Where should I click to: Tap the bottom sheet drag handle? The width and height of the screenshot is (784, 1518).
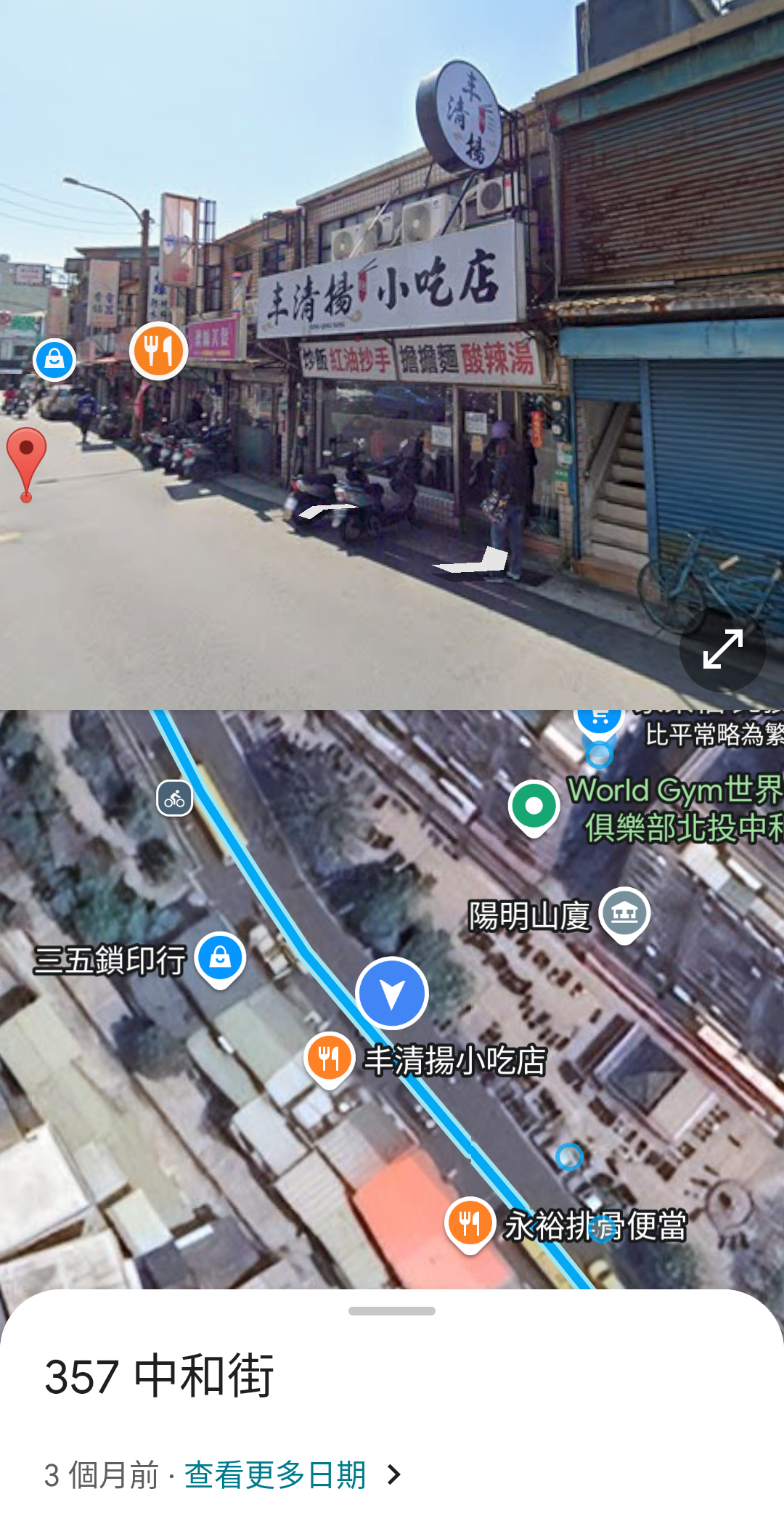(392, 1310)
